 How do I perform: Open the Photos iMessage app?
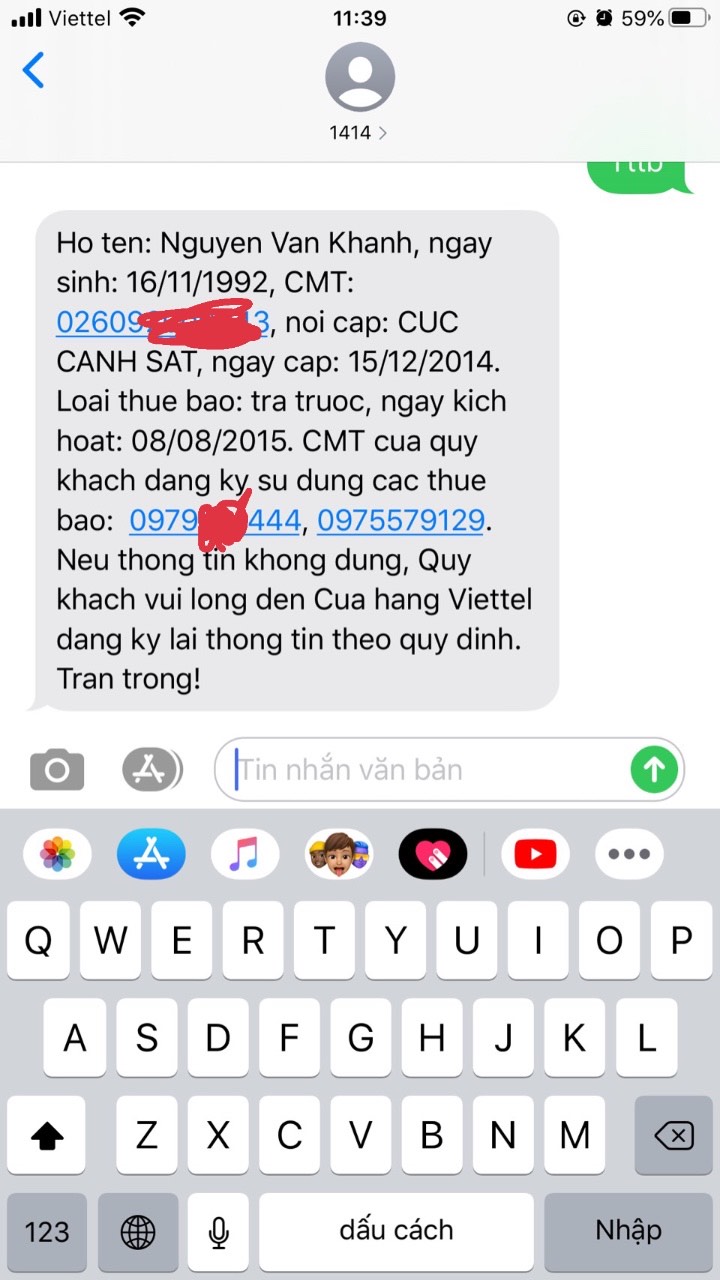[58, 854]
